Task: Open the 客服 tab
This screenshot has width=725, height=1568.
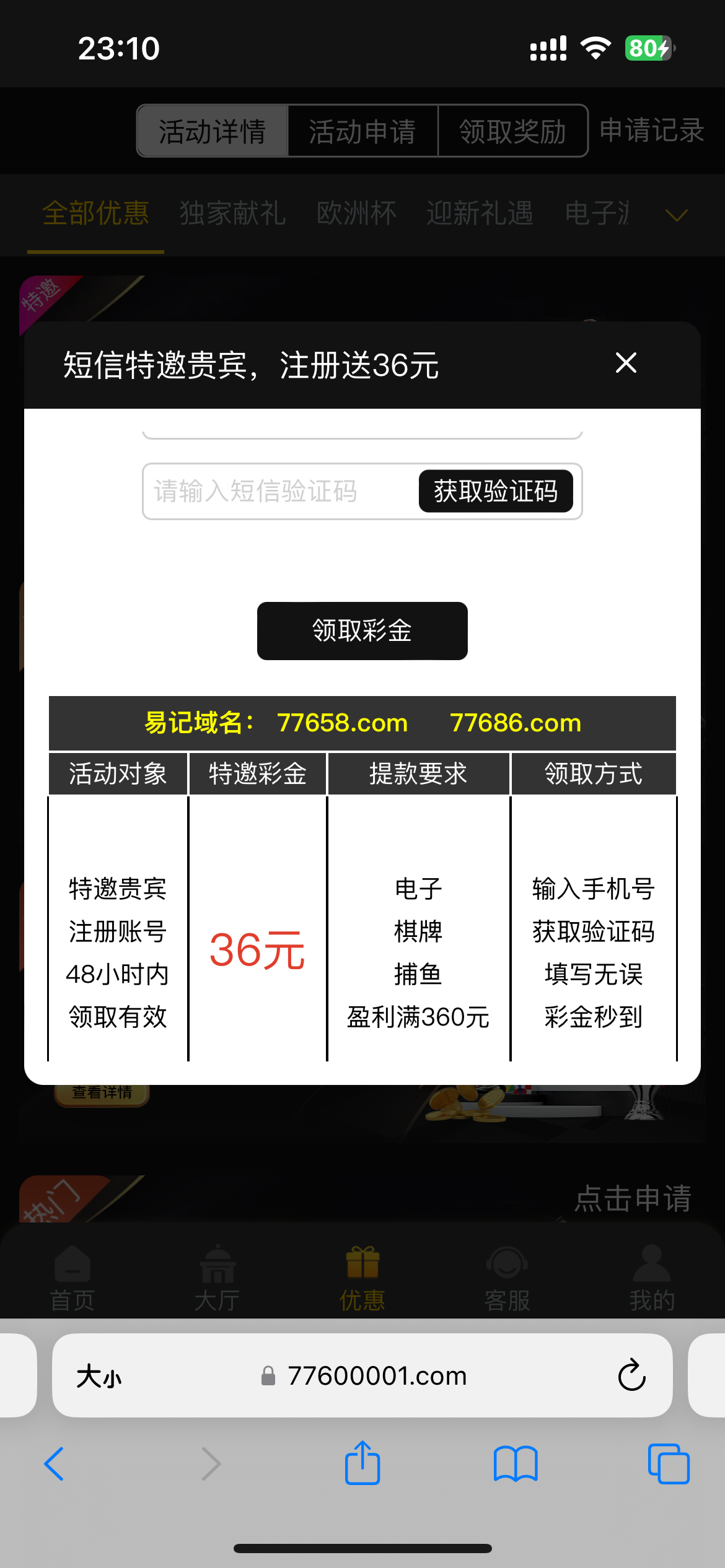Action: tap(507, 1279)
